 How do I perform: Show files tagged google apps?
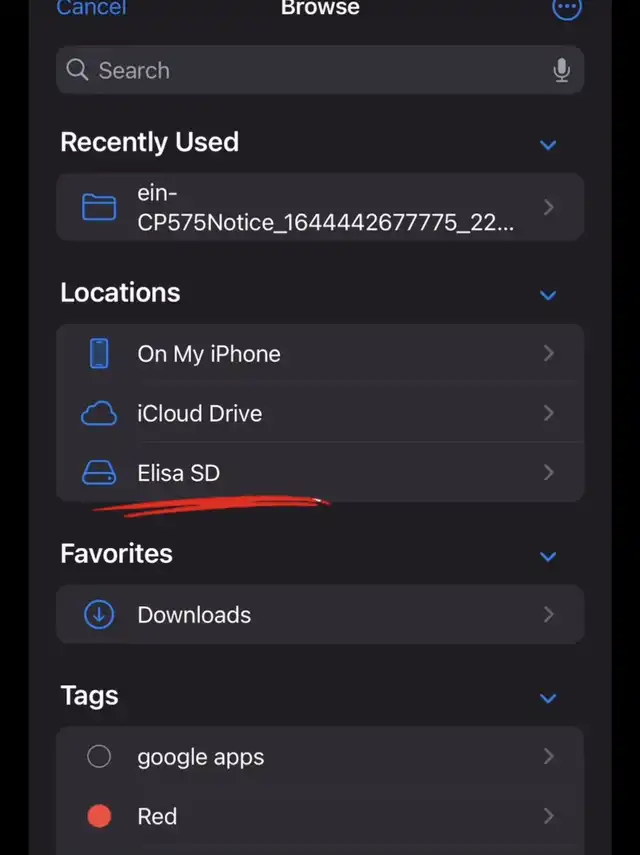(320, 757)
